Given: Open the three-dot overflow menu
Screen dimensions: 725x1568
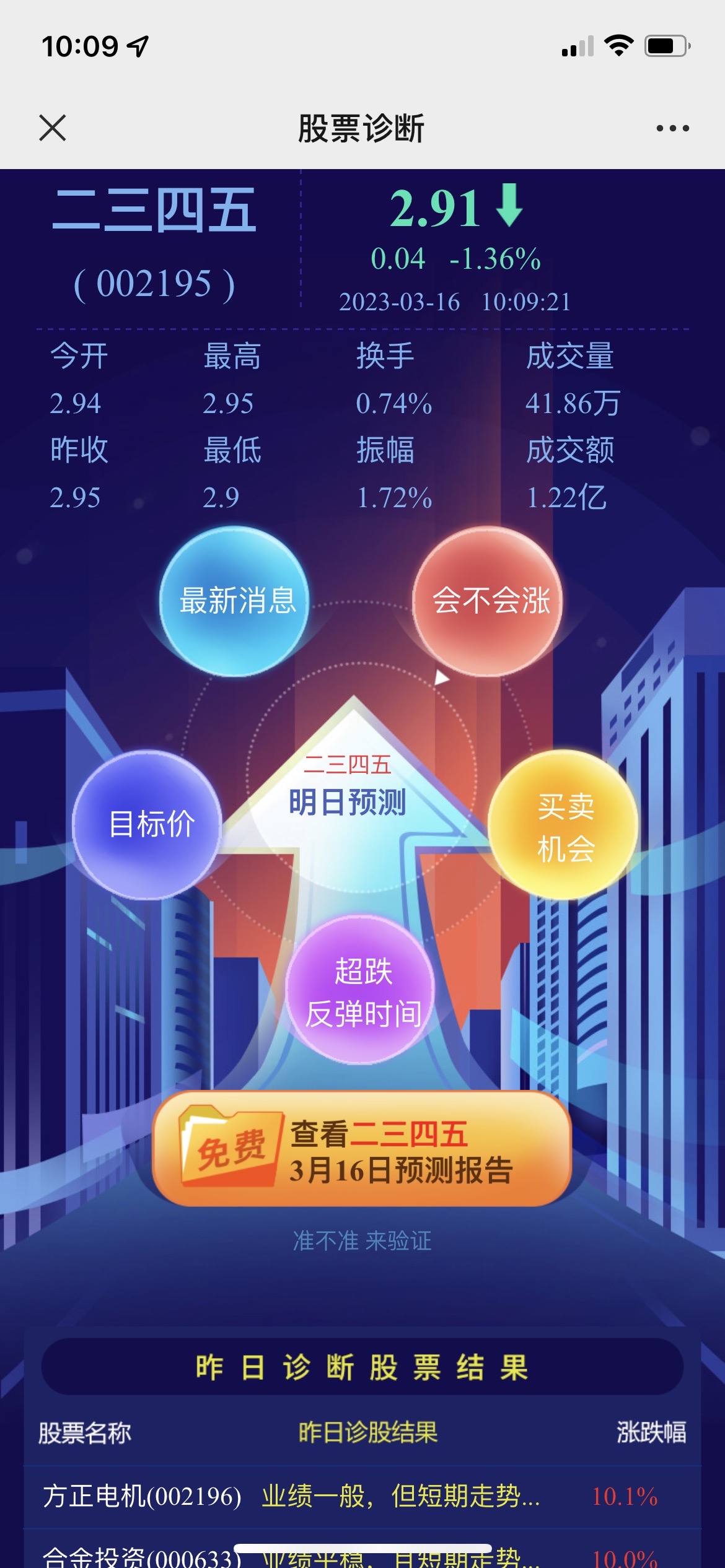Looking at the screenshot, I should 672,128.
